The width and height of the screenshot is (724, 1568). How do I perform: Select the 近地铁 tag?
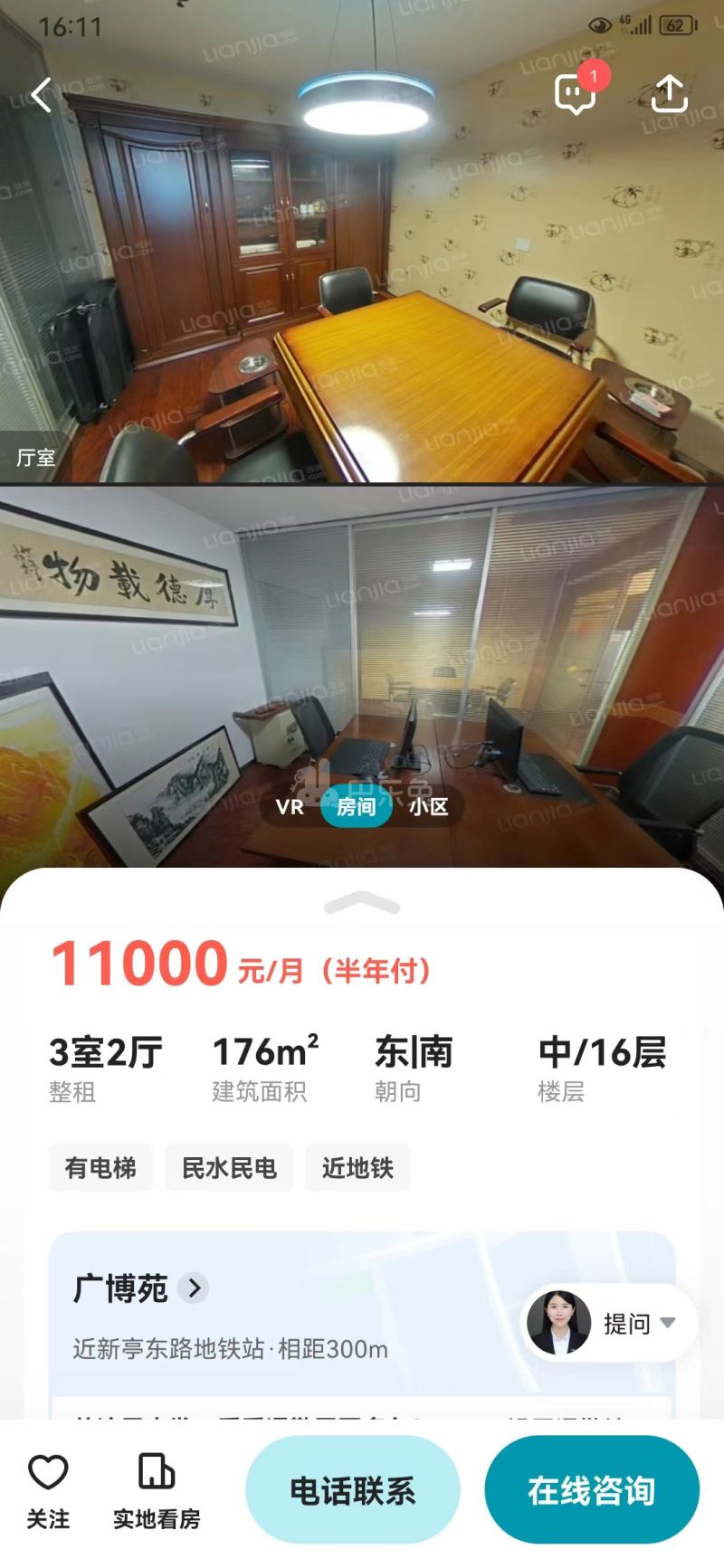(x=358, y=1167)
